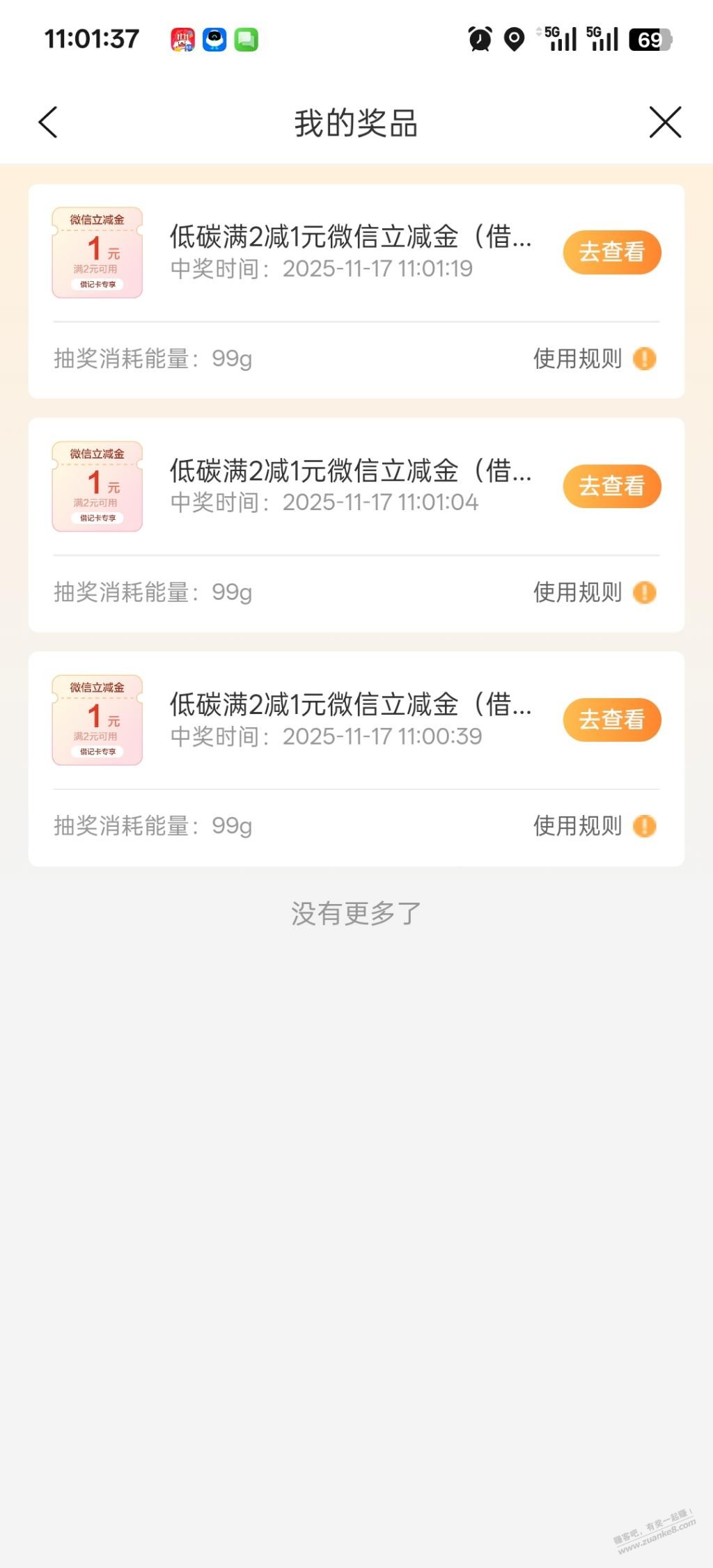Tap 去查看 for the 11:00:39 prize
713x1568 pixels.
[611, 720]
